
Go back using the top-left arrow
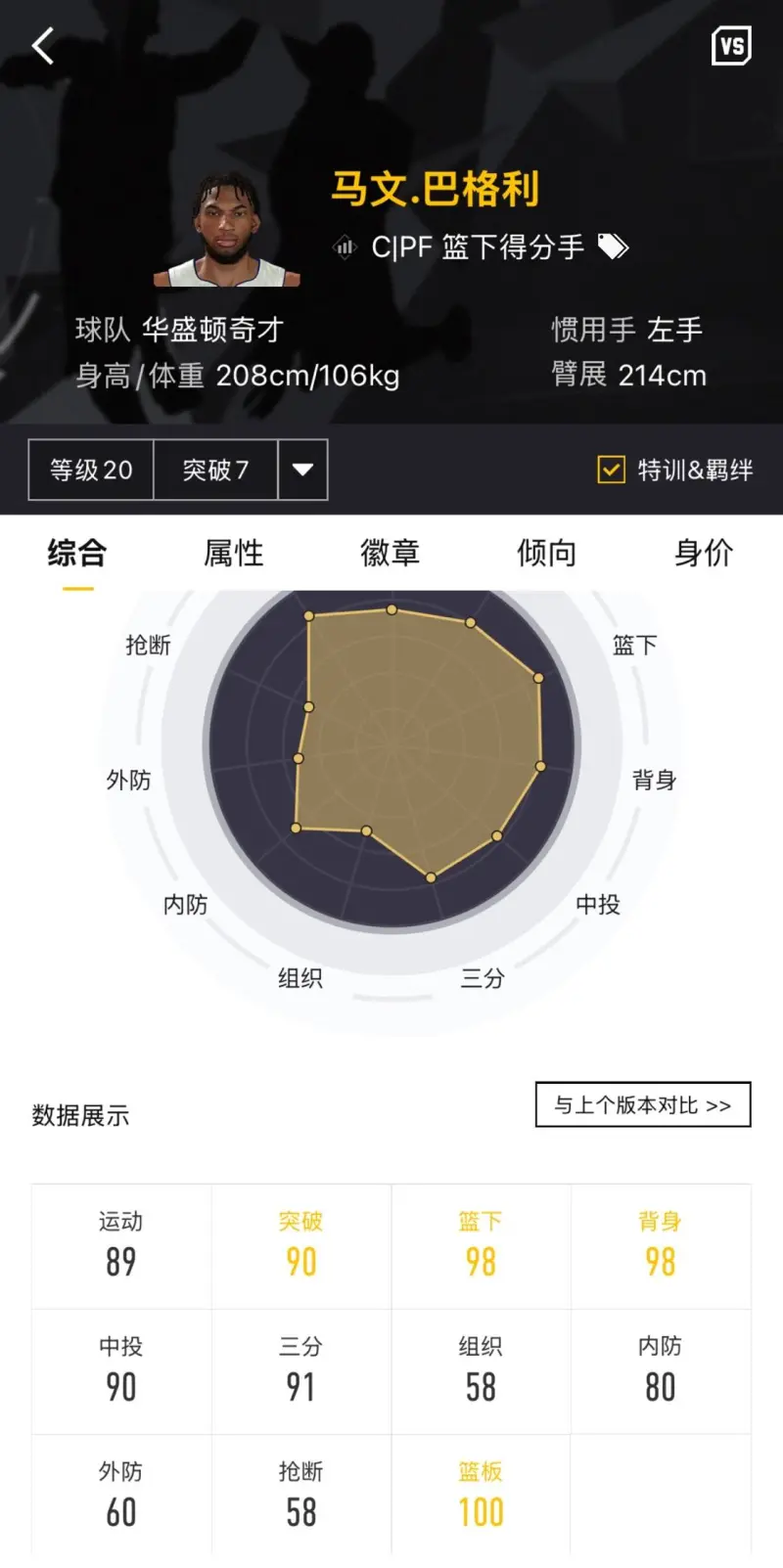tap(42, 46)
